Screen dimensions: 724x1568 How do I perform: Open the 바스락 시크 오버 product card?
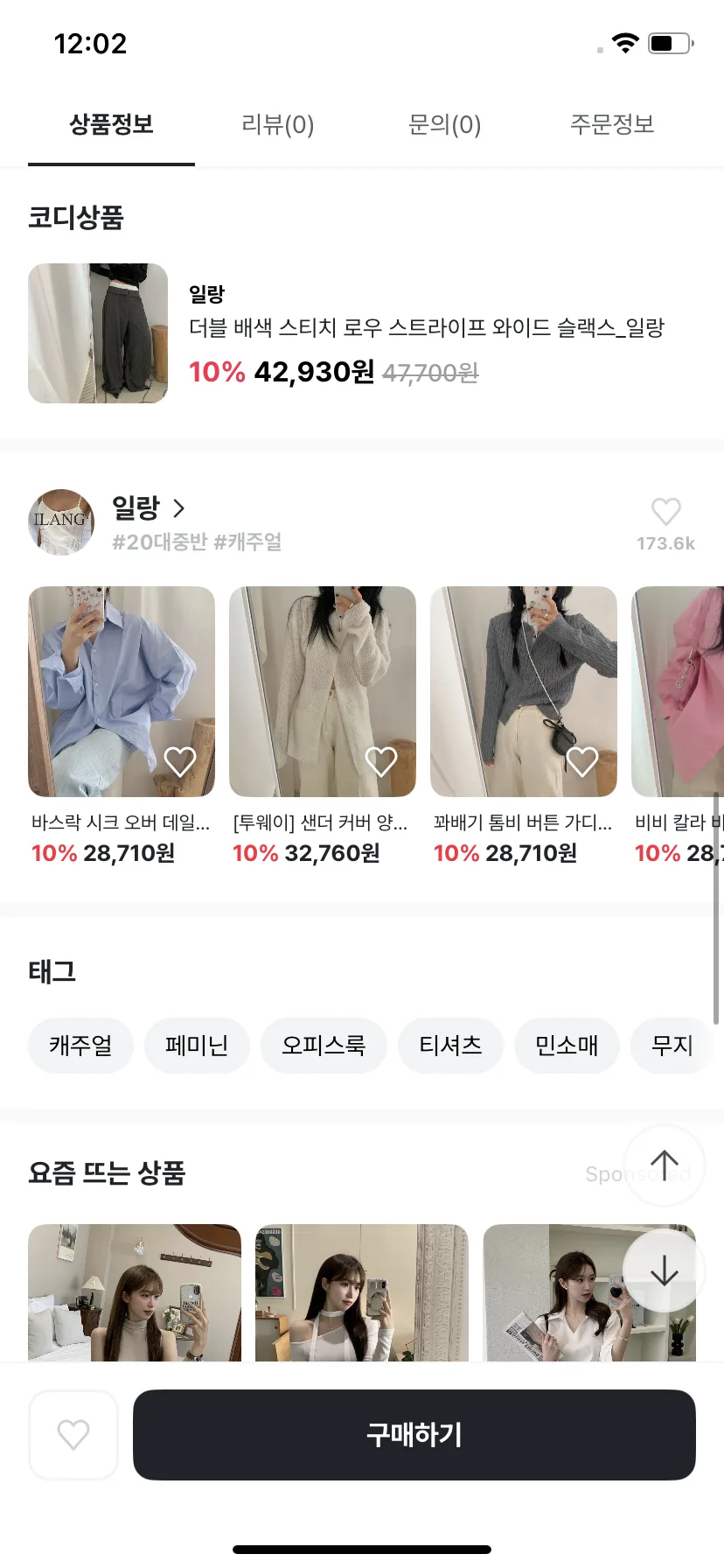tap(121, 691)
